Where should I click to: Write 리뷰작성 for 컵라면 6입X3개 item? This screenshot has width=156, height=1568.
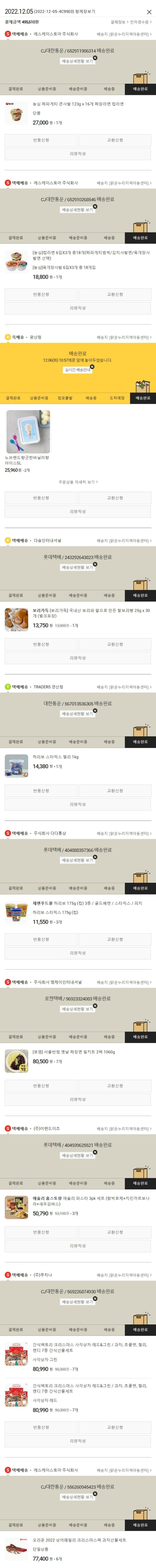[78, 308]
